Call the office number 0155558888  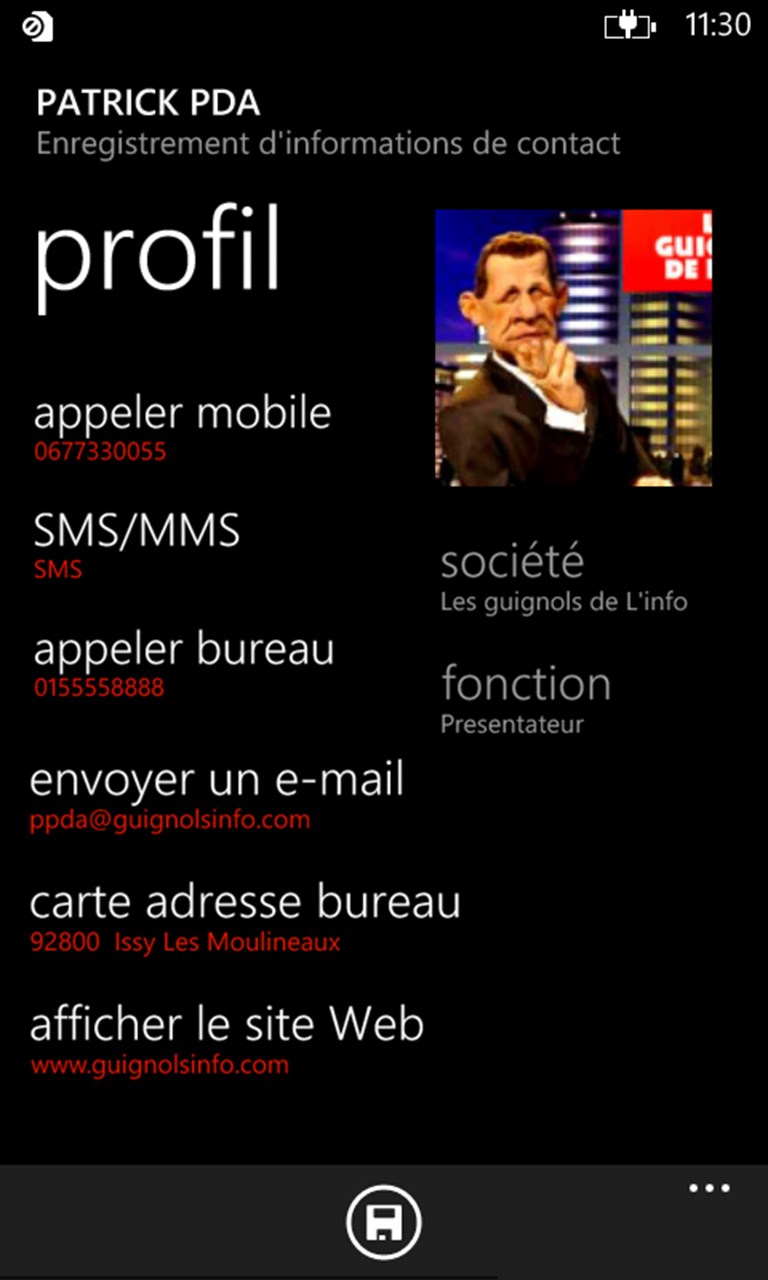[x=184, y=662]
